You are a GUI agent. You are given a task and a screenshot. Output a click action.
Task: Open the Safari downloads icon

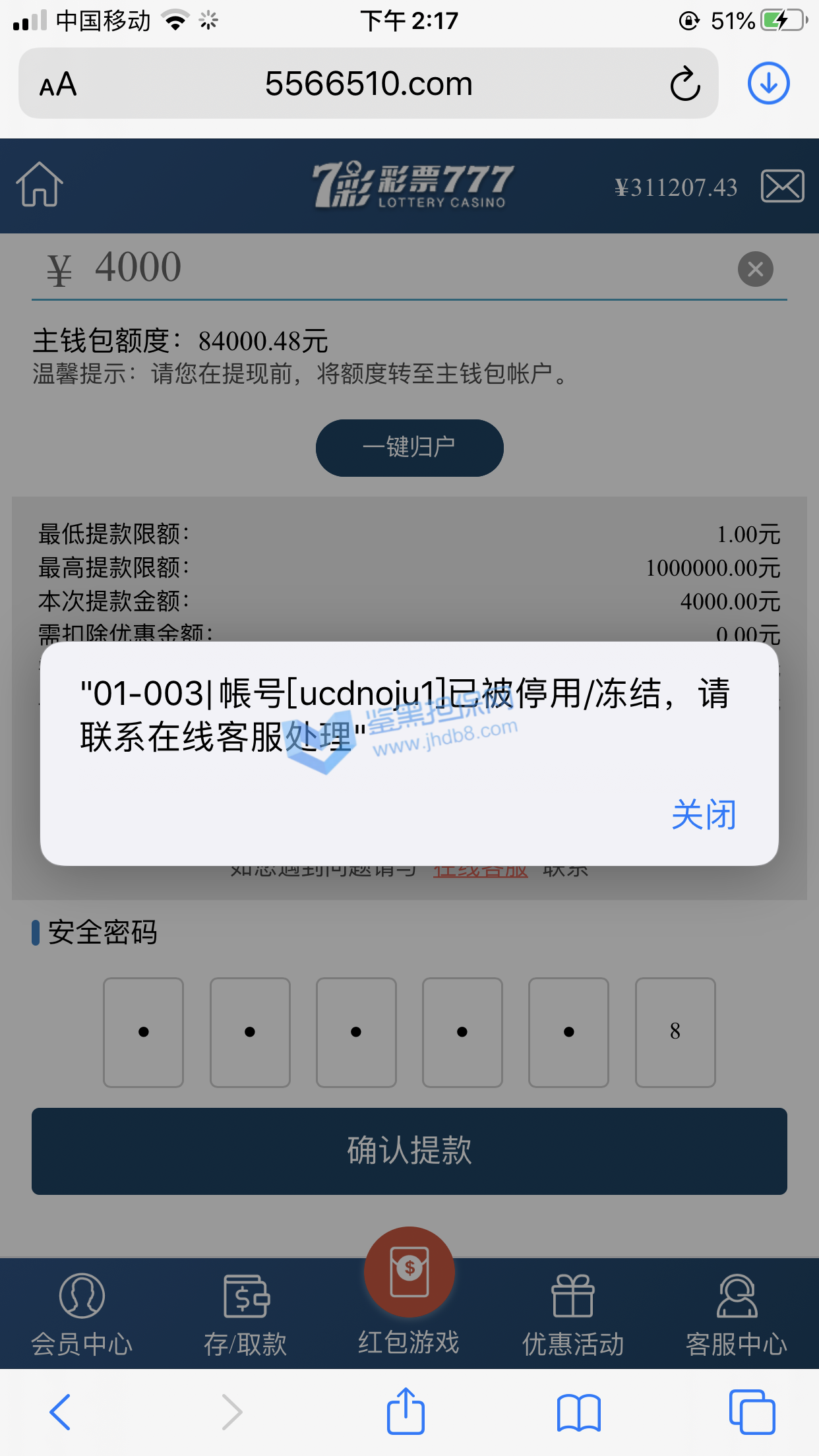pyautogui.click(x=768, y=84)
